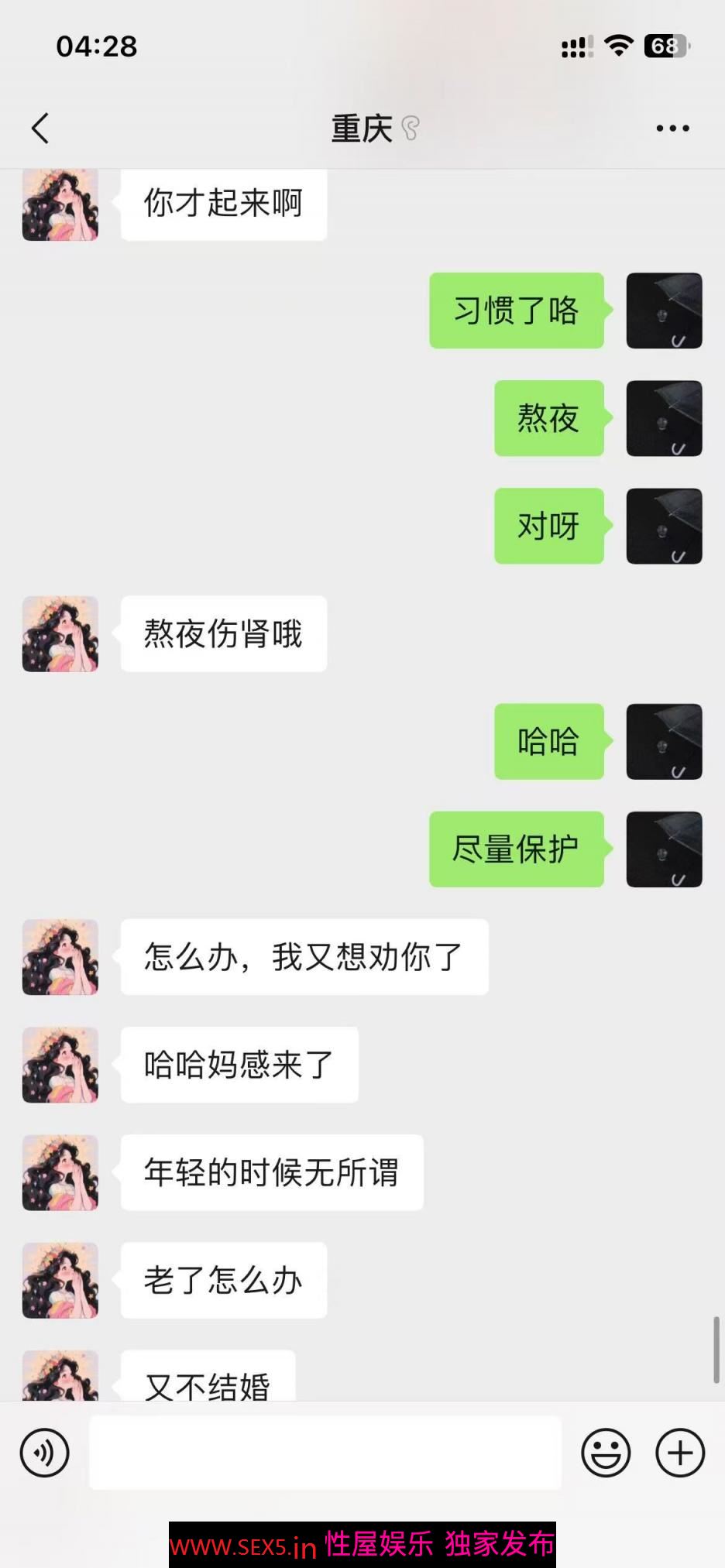
Task: Open the plus attachments menu
Action: coord(679,1452)
